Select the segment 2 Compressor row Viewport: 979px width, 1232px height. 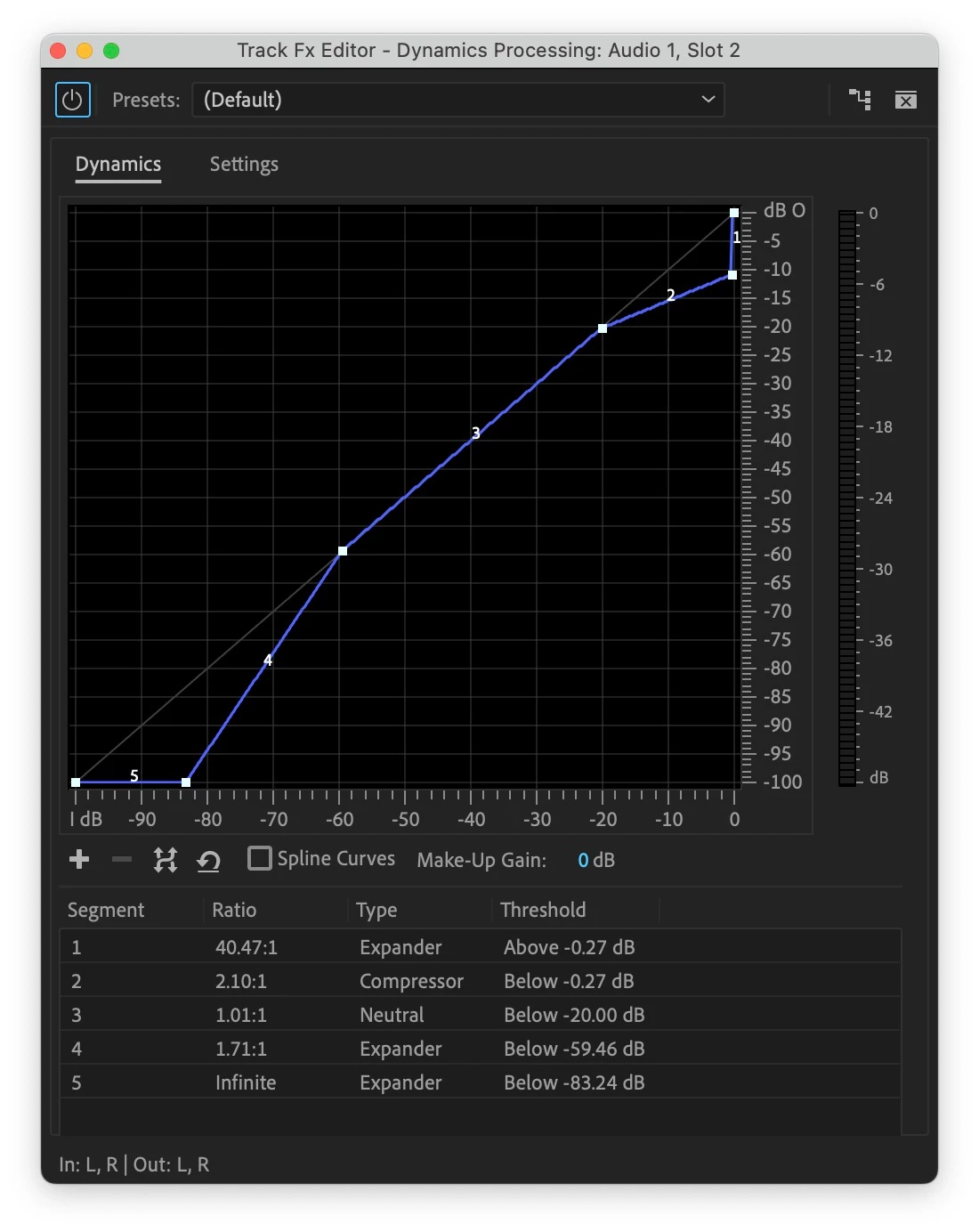481,981
